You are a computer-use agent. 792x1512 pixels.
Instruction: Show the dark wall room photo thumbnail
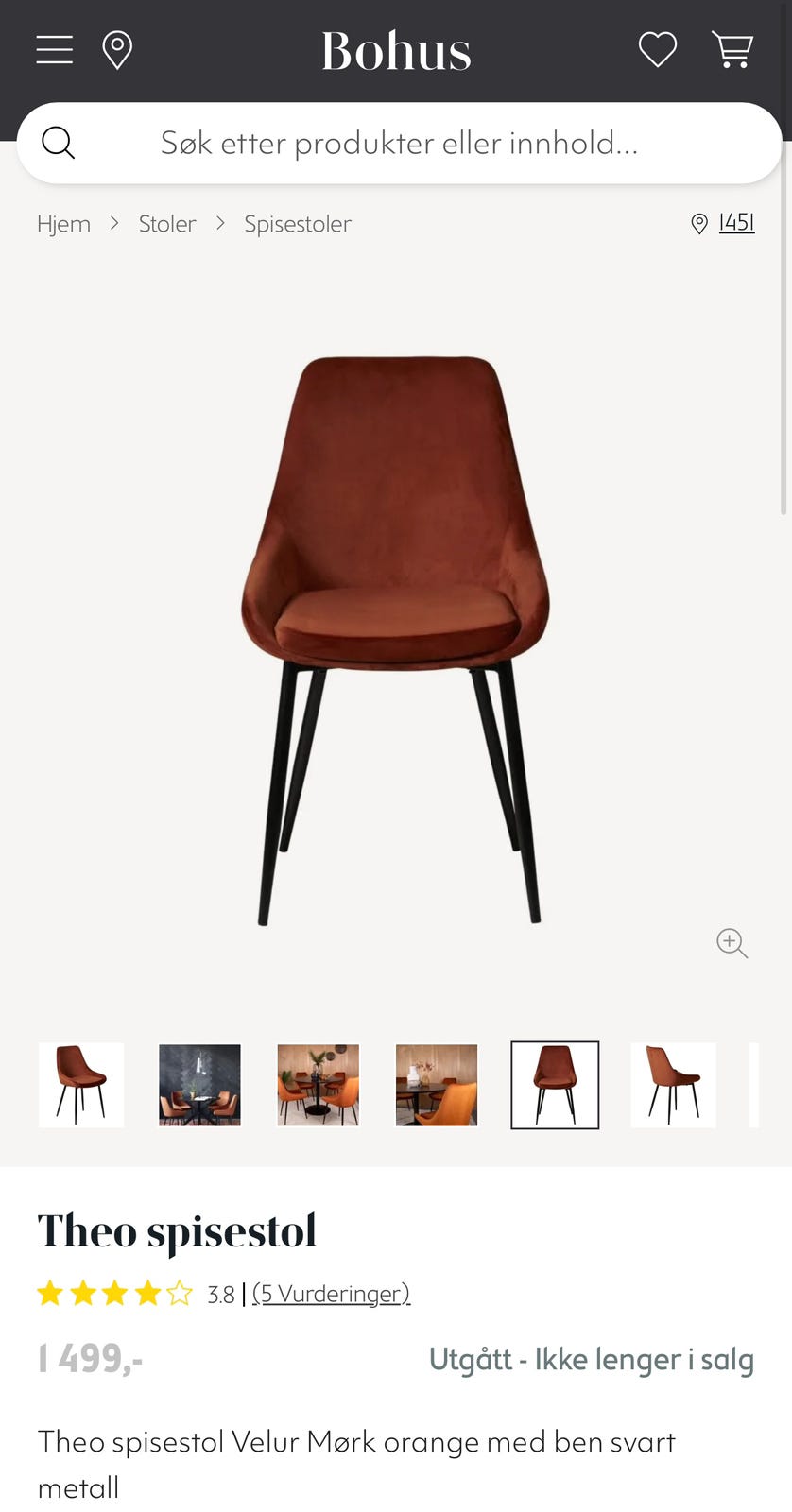click(199, 1085)
